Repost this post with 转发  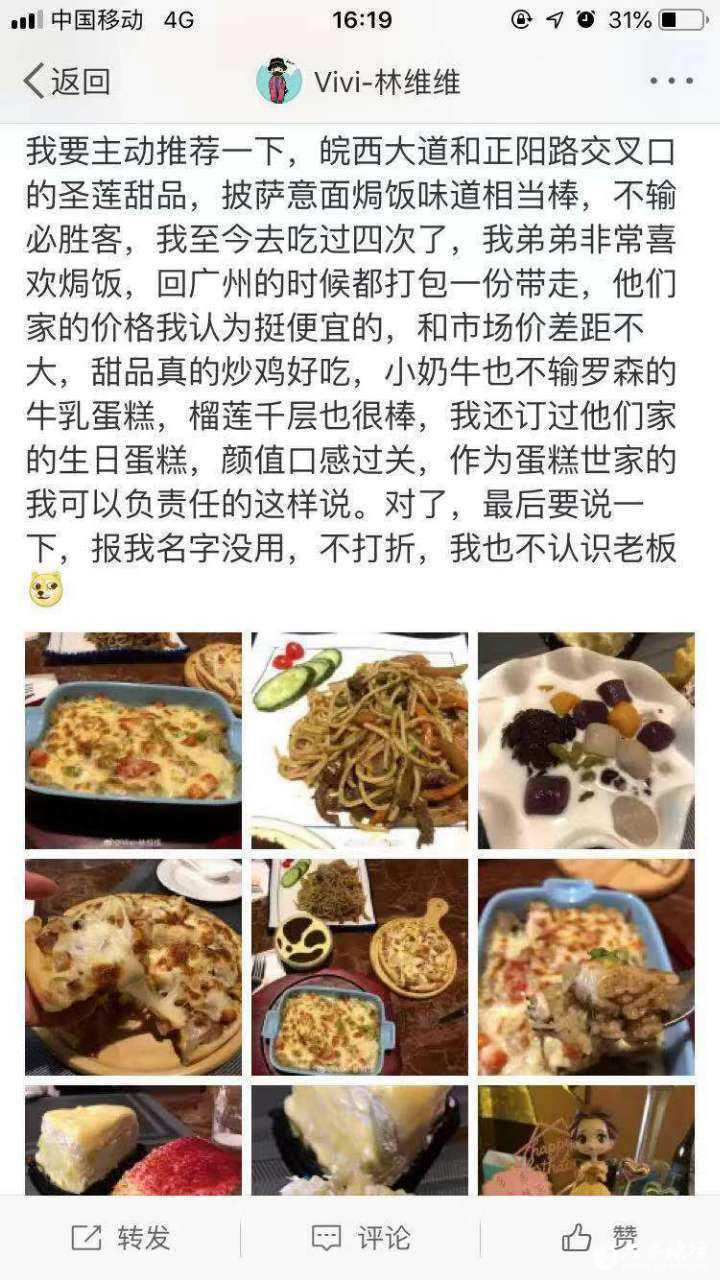coord(121,1238)
